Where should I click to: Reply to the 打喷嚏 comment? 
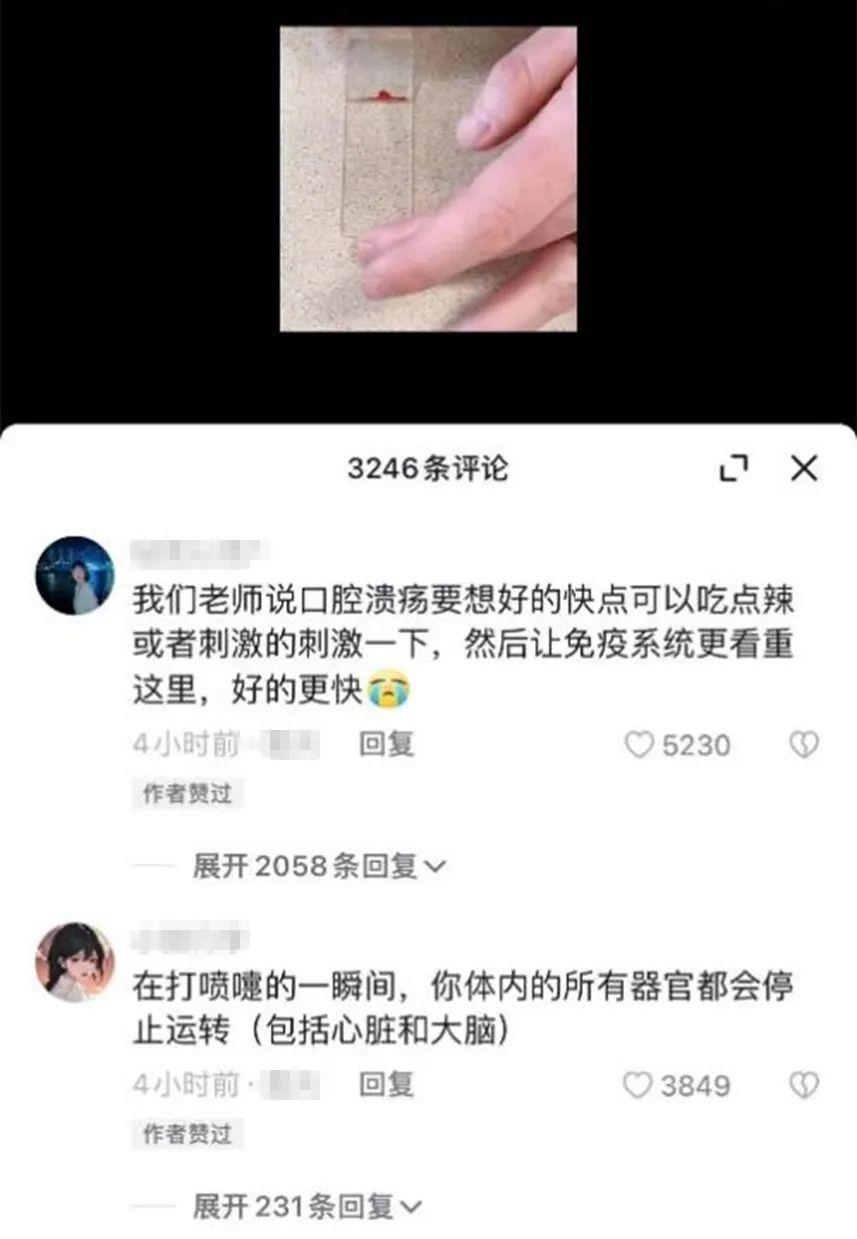tap(386, 1084)
